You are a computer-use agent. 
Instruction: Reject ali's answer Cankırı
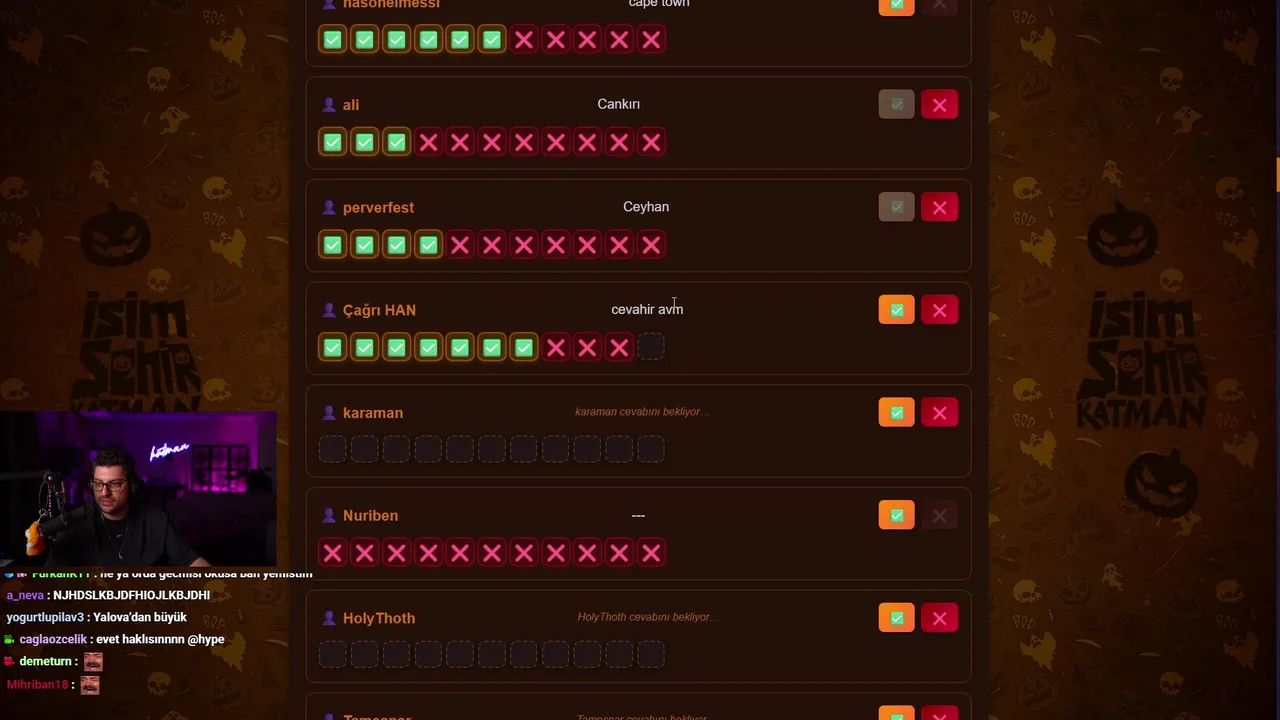tap(939, 105)
